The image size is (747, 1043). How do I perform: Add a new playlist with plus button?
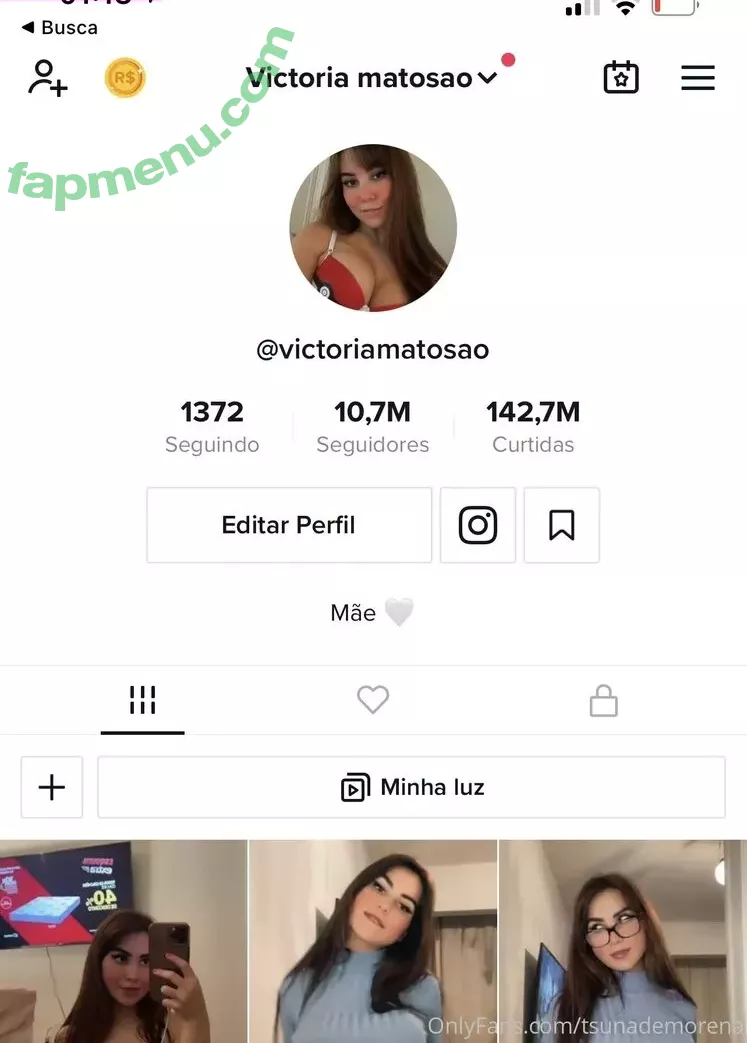tap(52, 787)
